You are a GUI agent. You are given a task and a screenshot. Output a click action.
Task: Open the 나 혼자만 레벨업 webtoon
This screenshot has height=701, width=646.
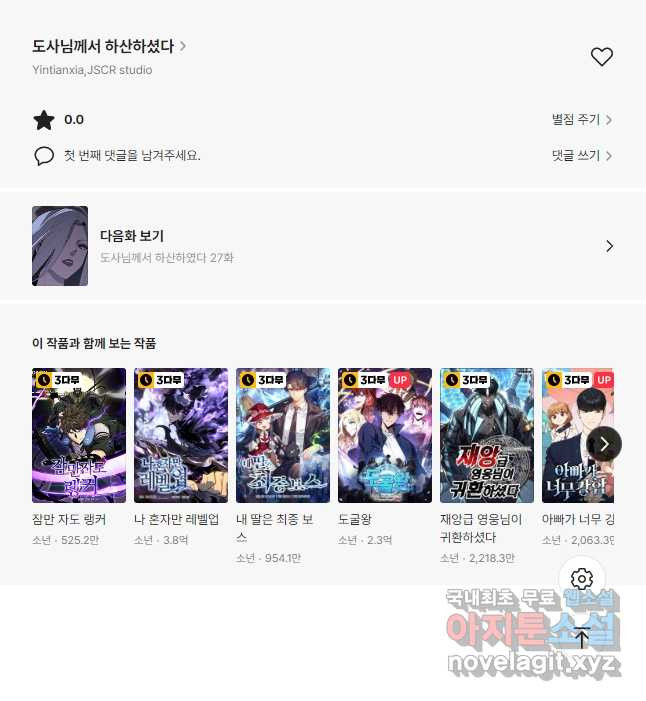pyautogui.click(x=181, y=435)
